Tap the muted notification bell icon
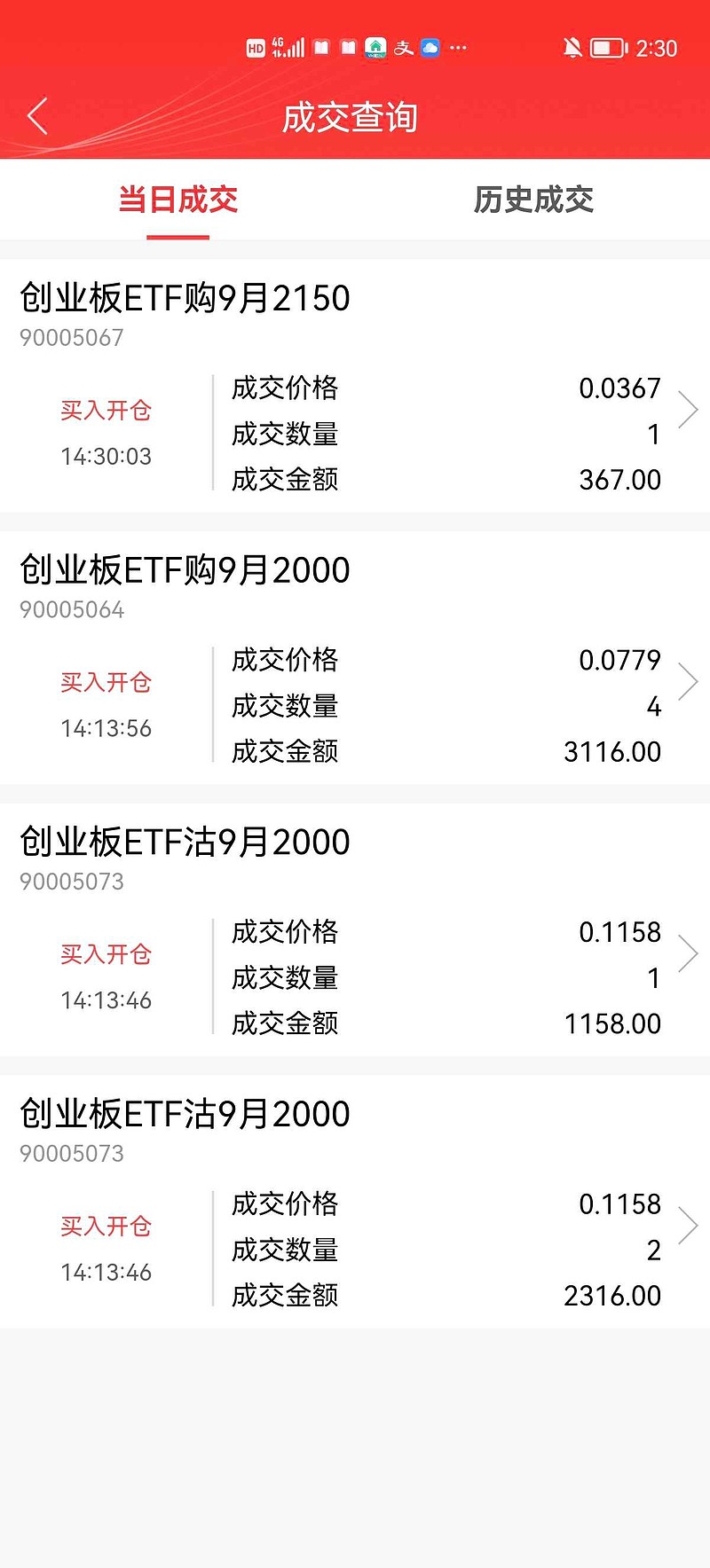The width and height of the screenshot is (710, 1568). [x=573, y=47]
